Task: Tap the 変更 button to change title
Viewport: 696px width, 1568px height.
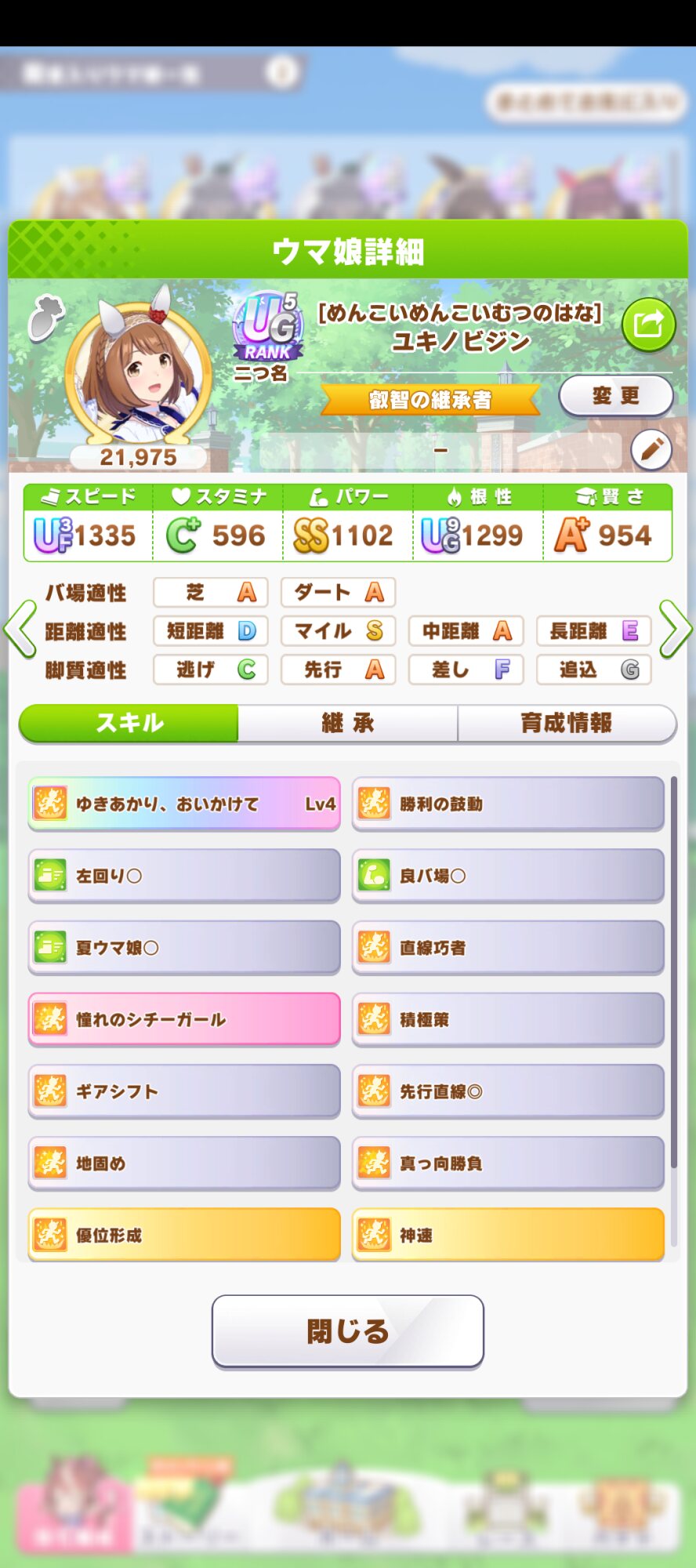Action: [616, 396]
